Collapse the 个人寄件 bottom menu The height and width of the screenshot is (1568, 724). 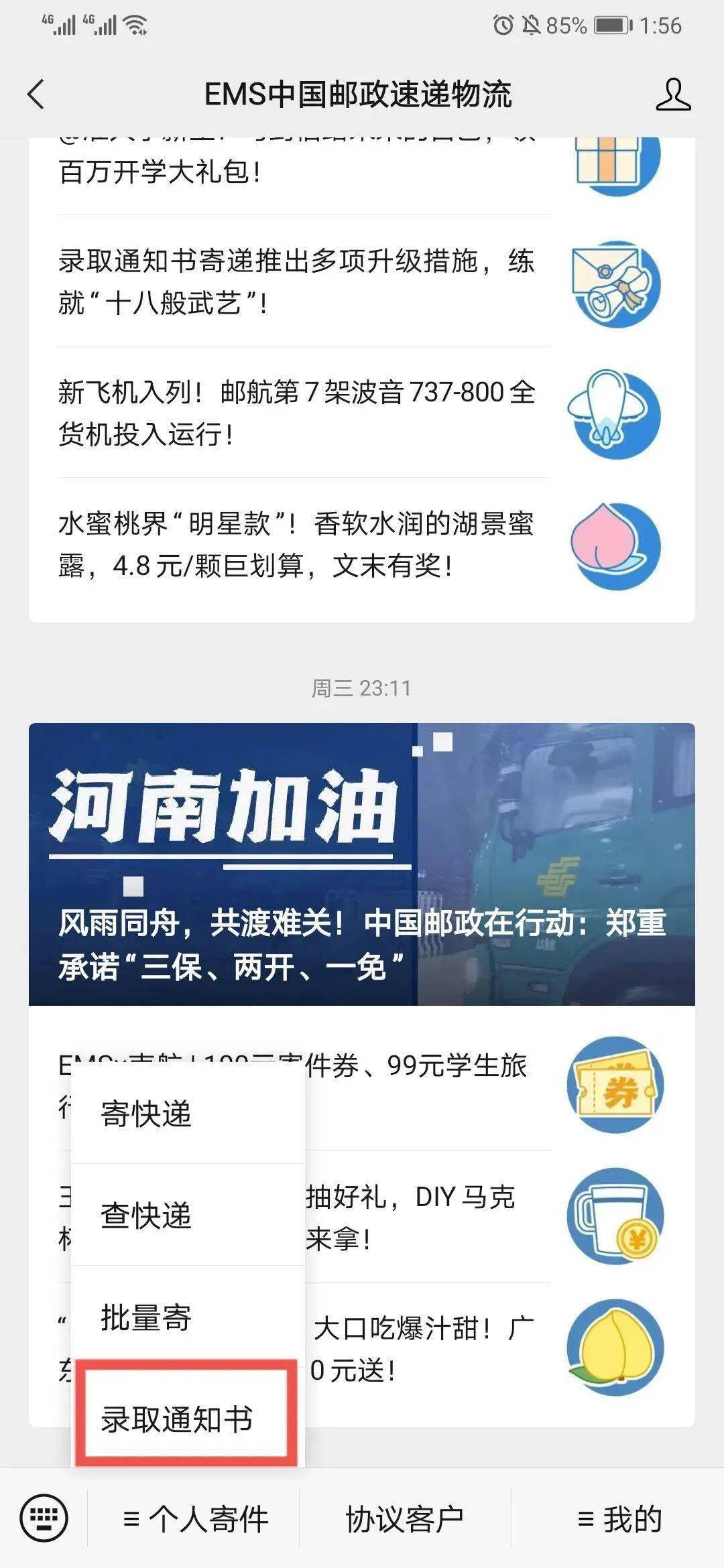(194, 1519)
